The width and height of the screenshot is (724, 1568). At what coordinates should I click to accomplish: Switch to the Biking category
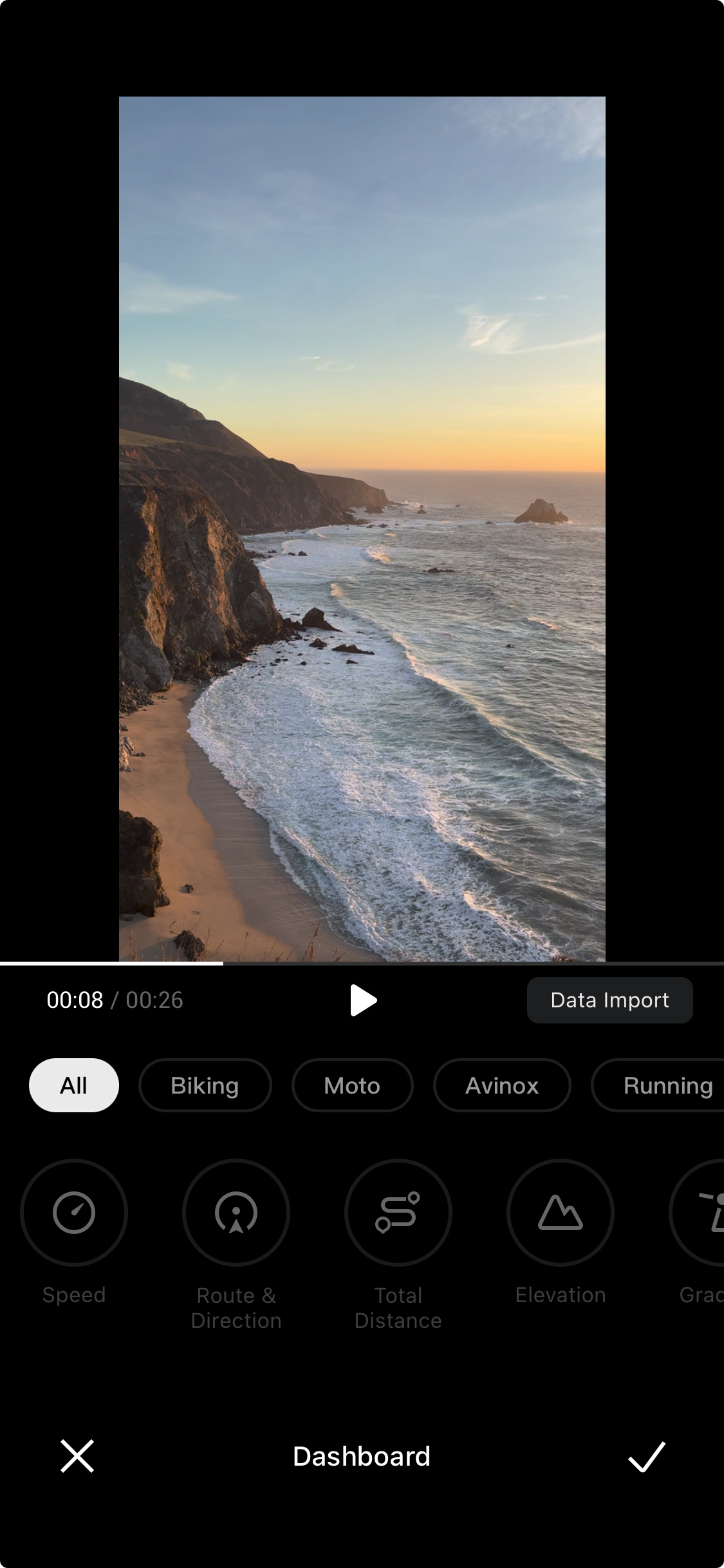point(205,1085)
